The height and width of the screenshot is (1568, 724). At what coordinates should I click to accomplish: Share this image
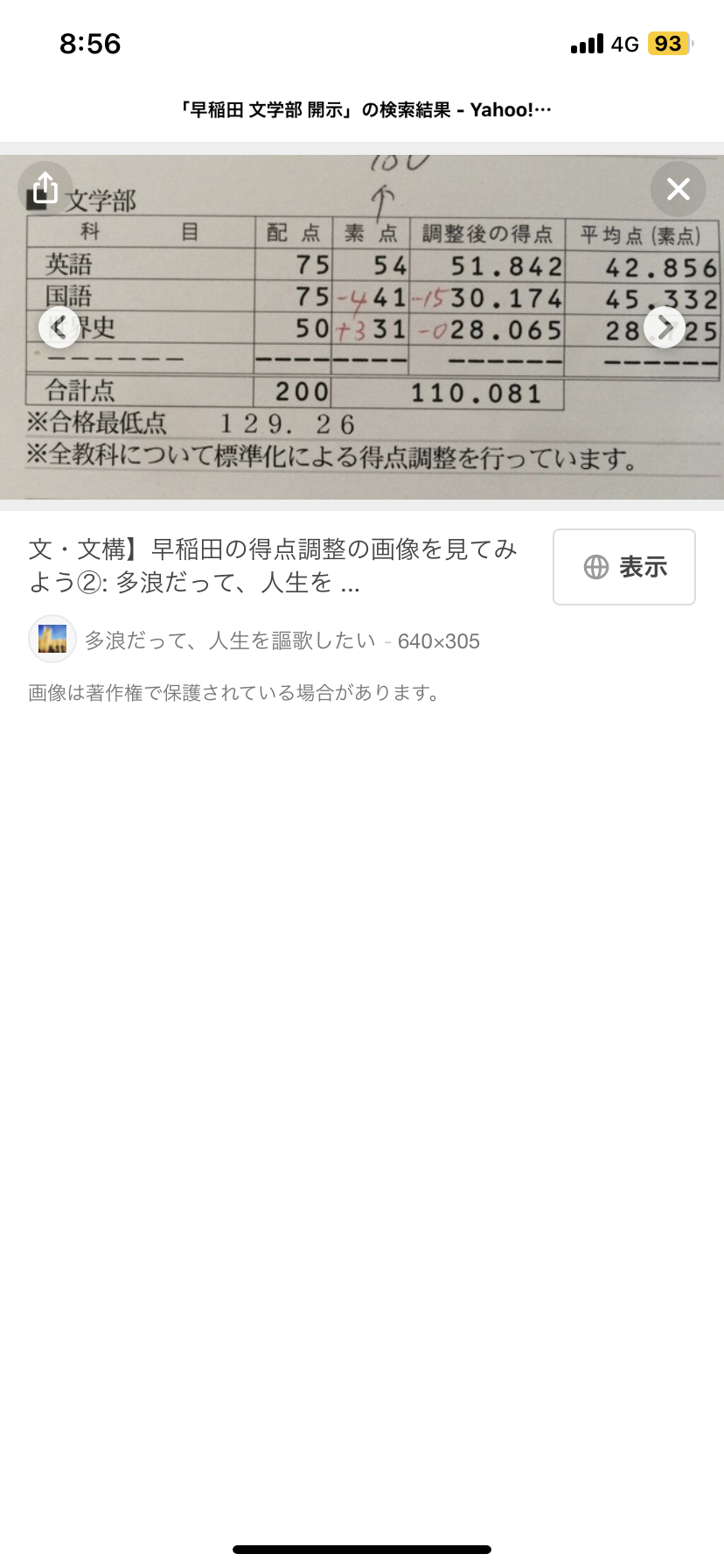click(45, 188)
